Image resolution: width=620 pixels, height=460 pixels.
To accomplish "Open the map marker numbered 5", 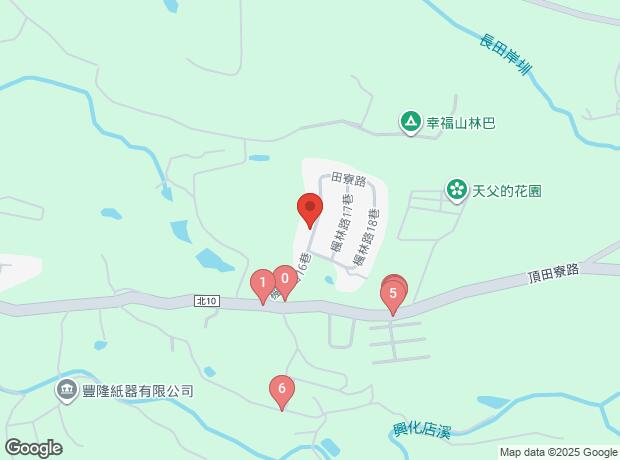I will (393, 294).
